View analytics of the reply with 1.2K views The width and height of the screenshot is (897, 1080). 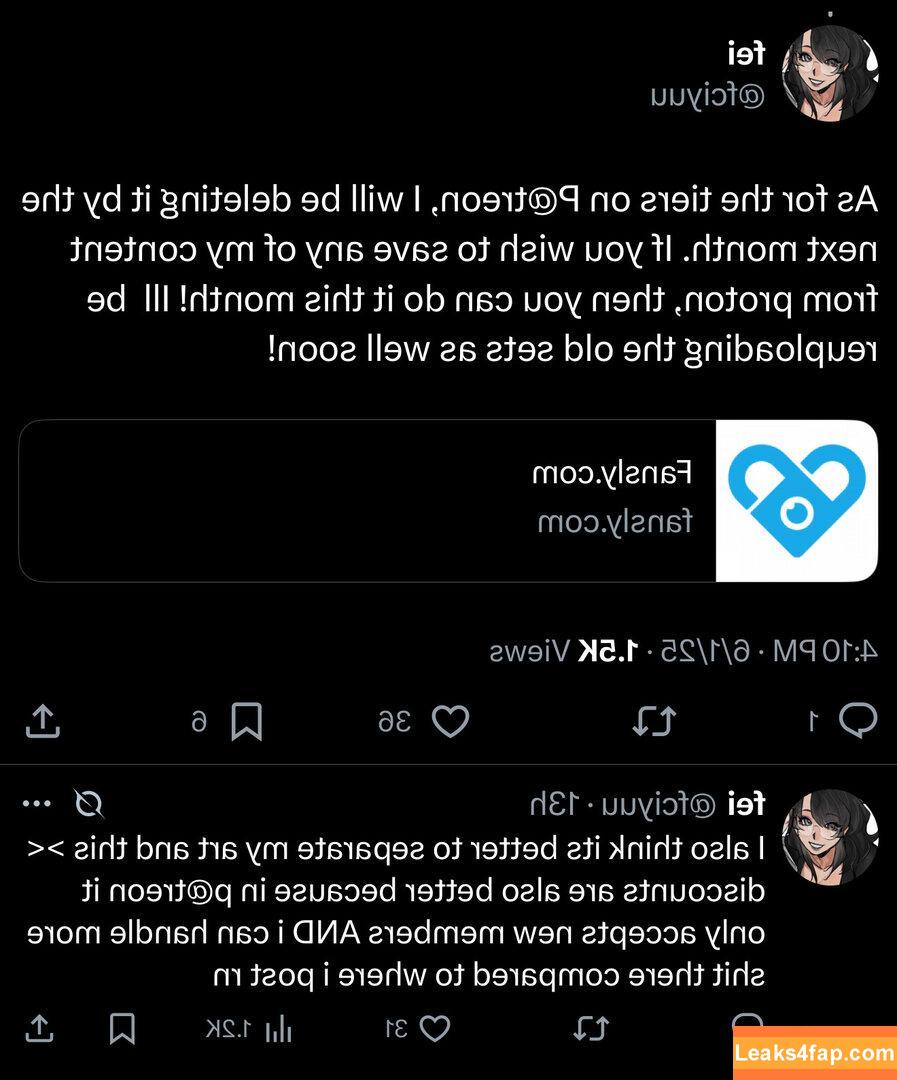(282, 1028)
